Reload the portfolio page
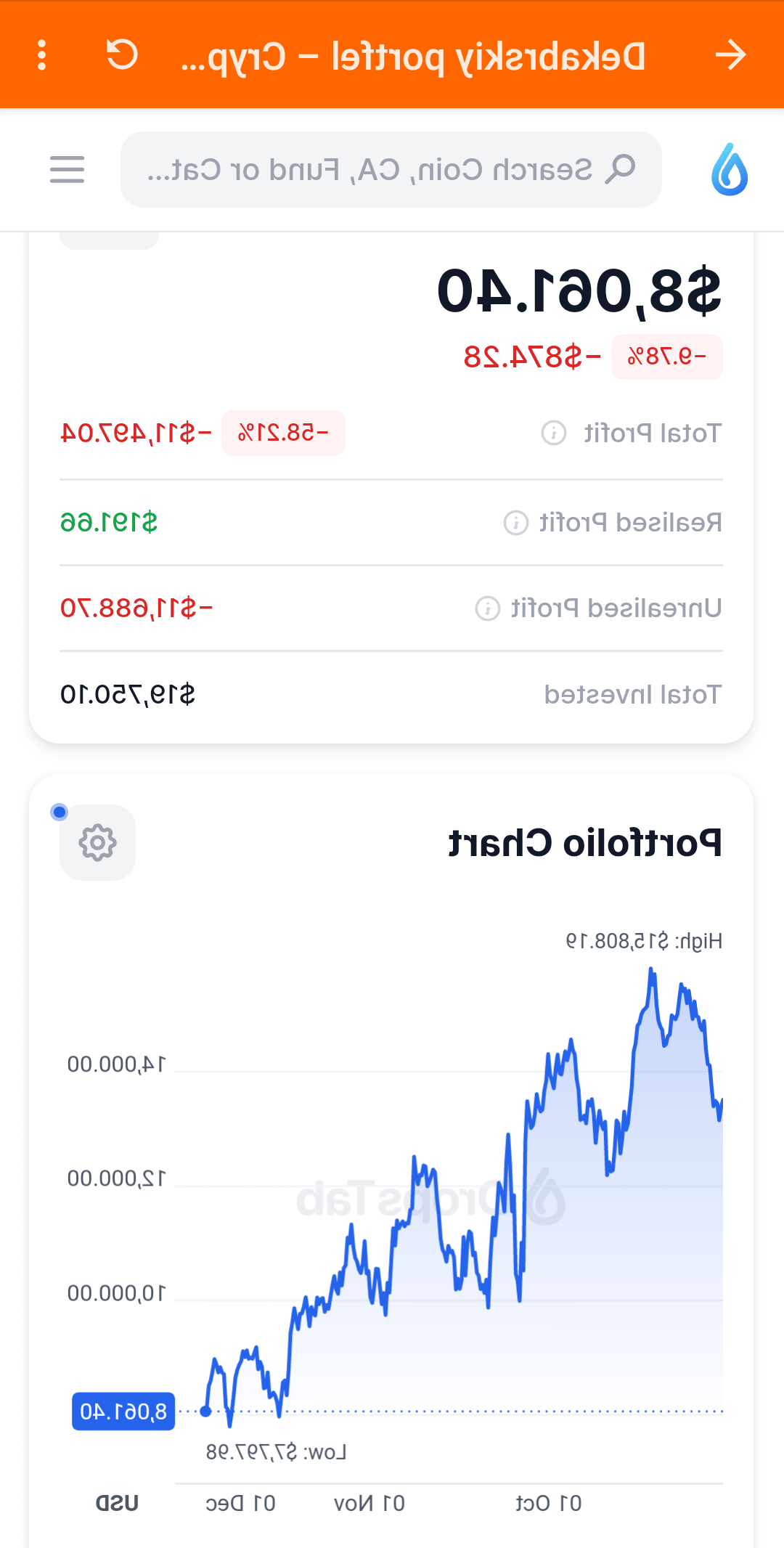 [122, 55]
